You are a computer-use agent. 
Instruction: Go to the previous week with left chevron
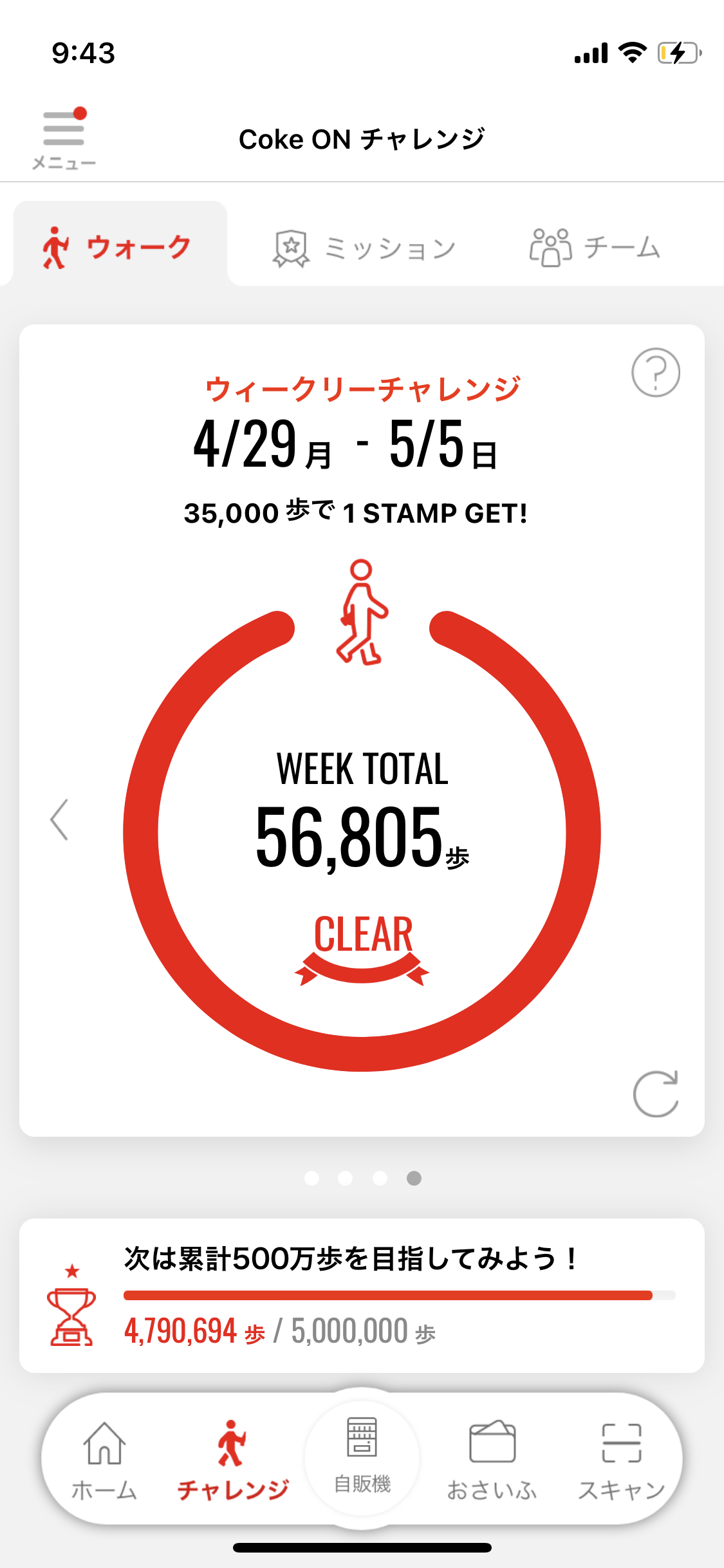click(x=59, y=820)
